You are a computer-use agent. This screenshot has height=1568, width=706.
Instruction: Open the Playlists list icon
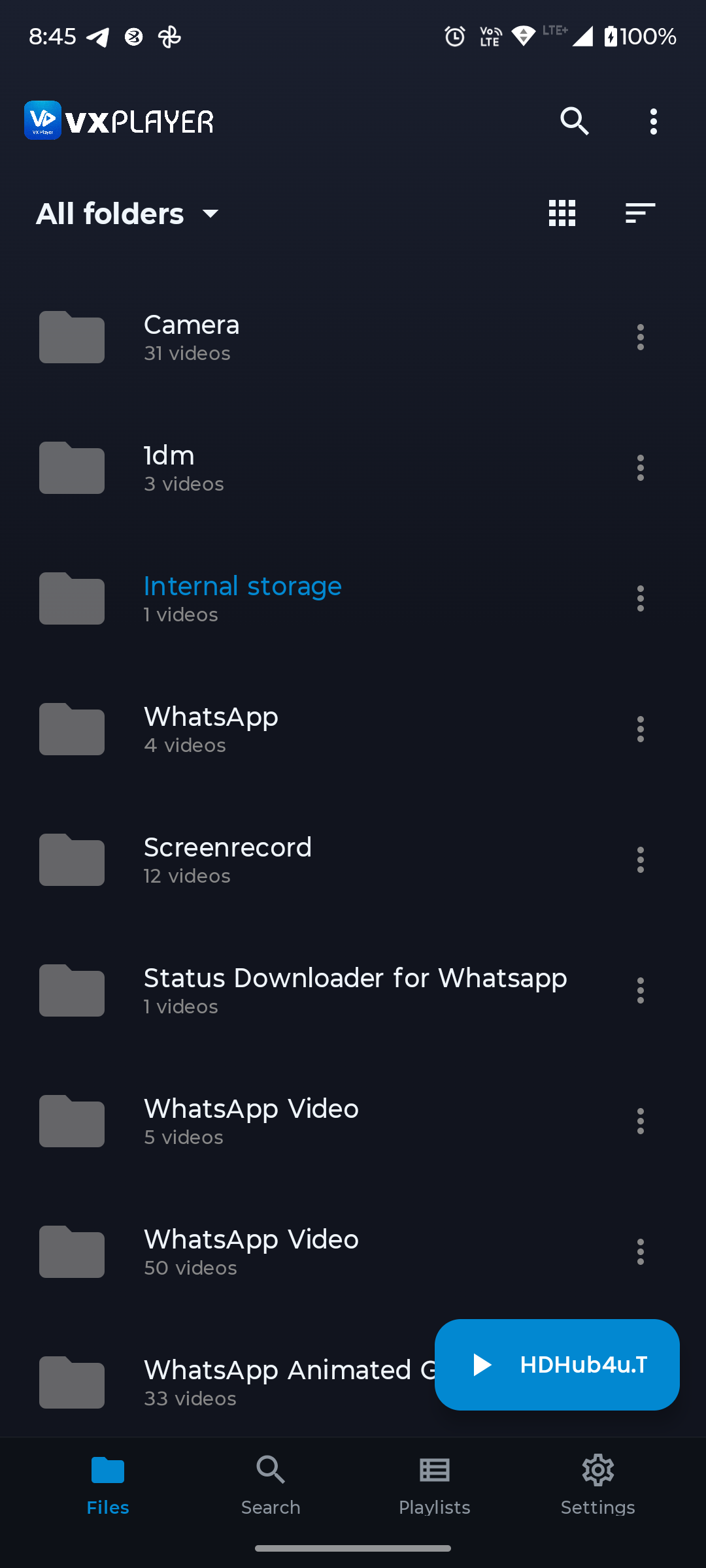(x=434, y=1471)
